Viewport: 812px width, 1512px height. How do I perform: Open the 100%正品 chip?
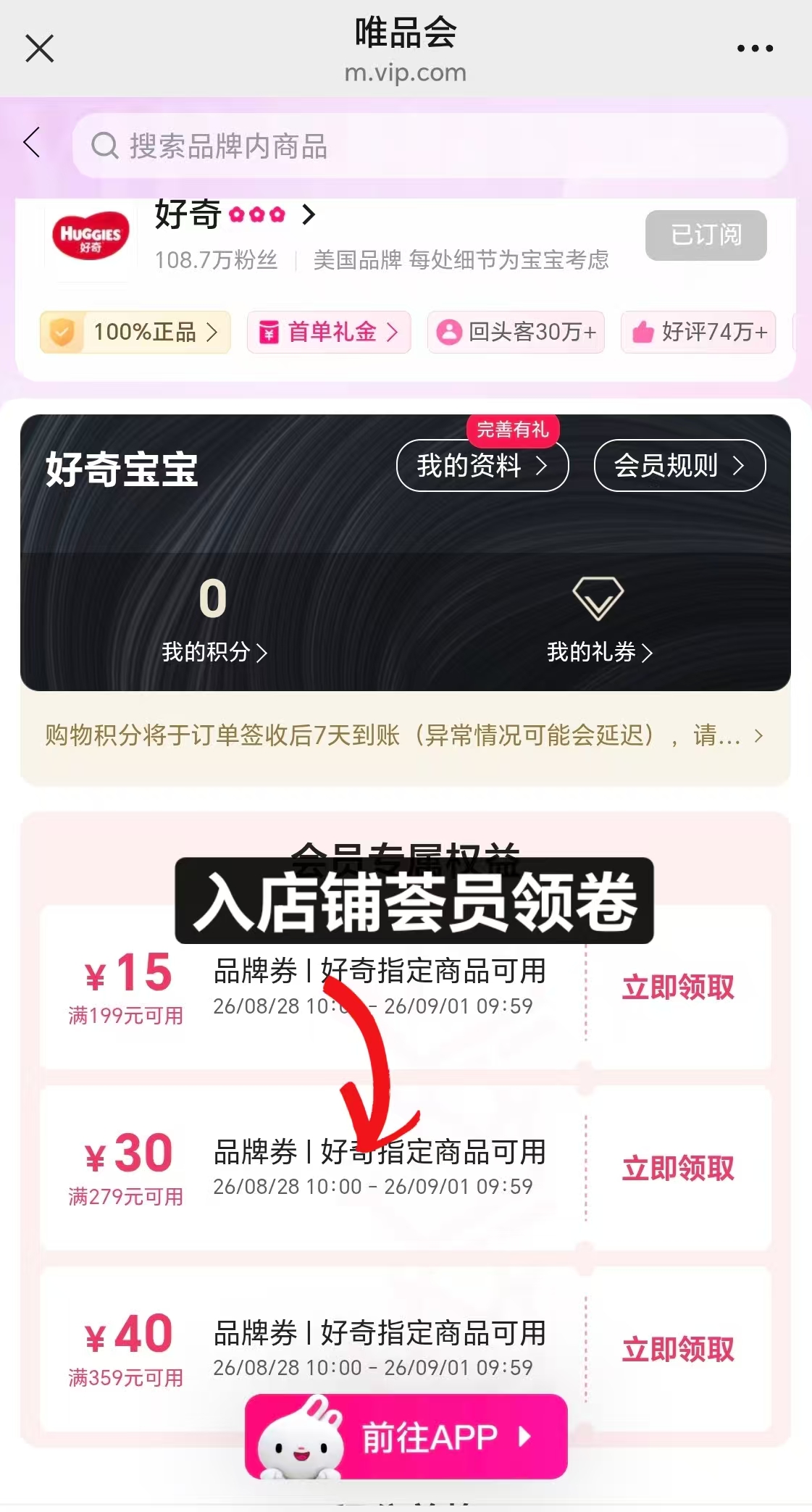pyautogui.click(x=135, y=332)
